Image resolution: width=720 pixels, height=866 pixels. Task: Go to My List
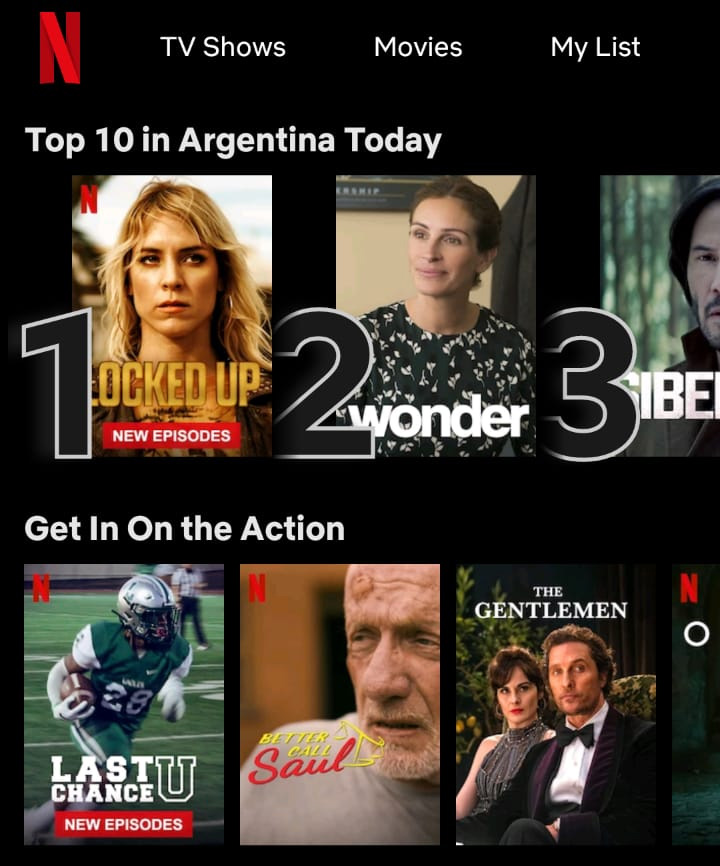pos(595,47)
